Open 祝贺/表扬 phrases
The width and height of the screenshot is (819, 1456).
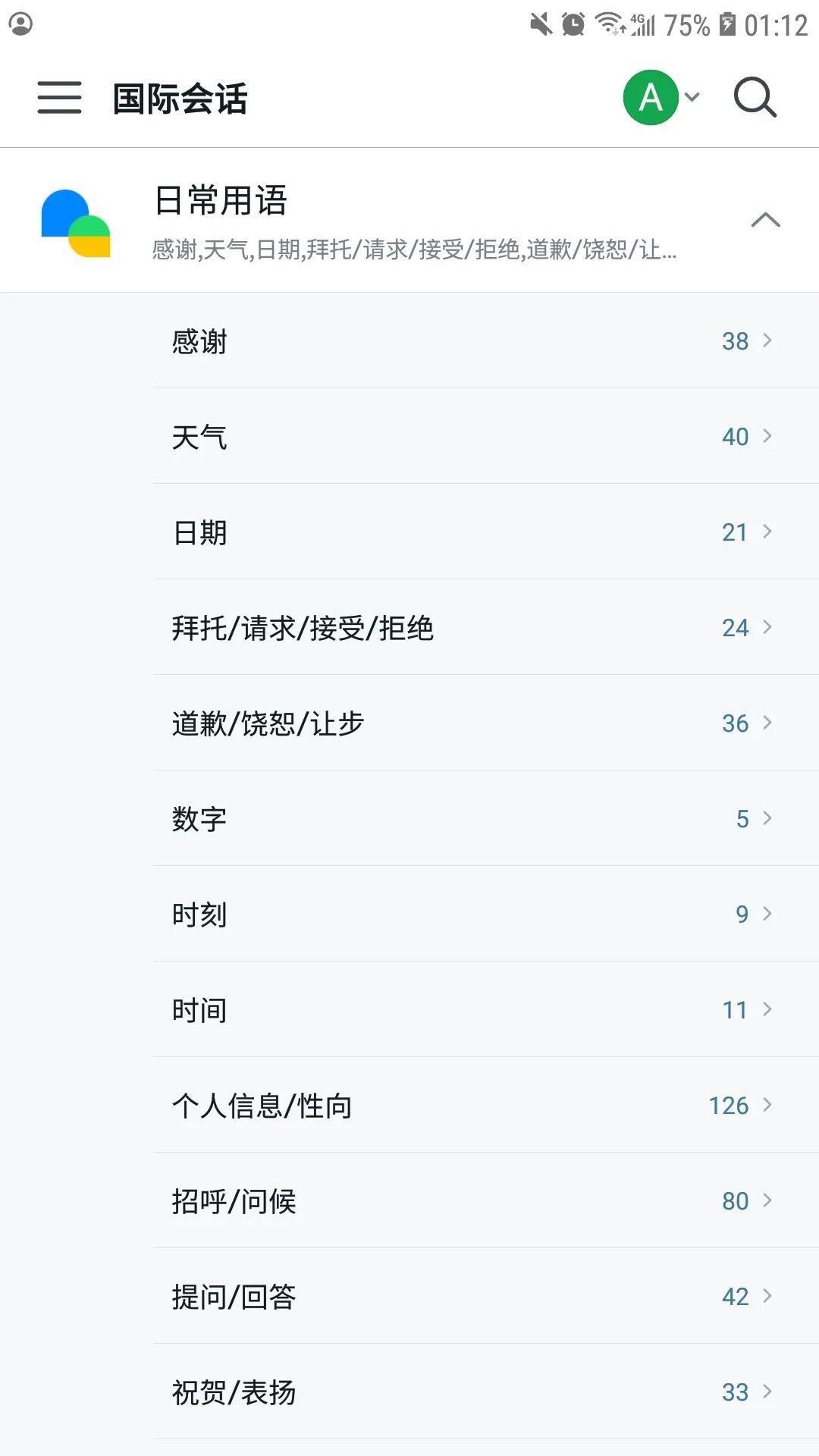tap(485, 1392)
